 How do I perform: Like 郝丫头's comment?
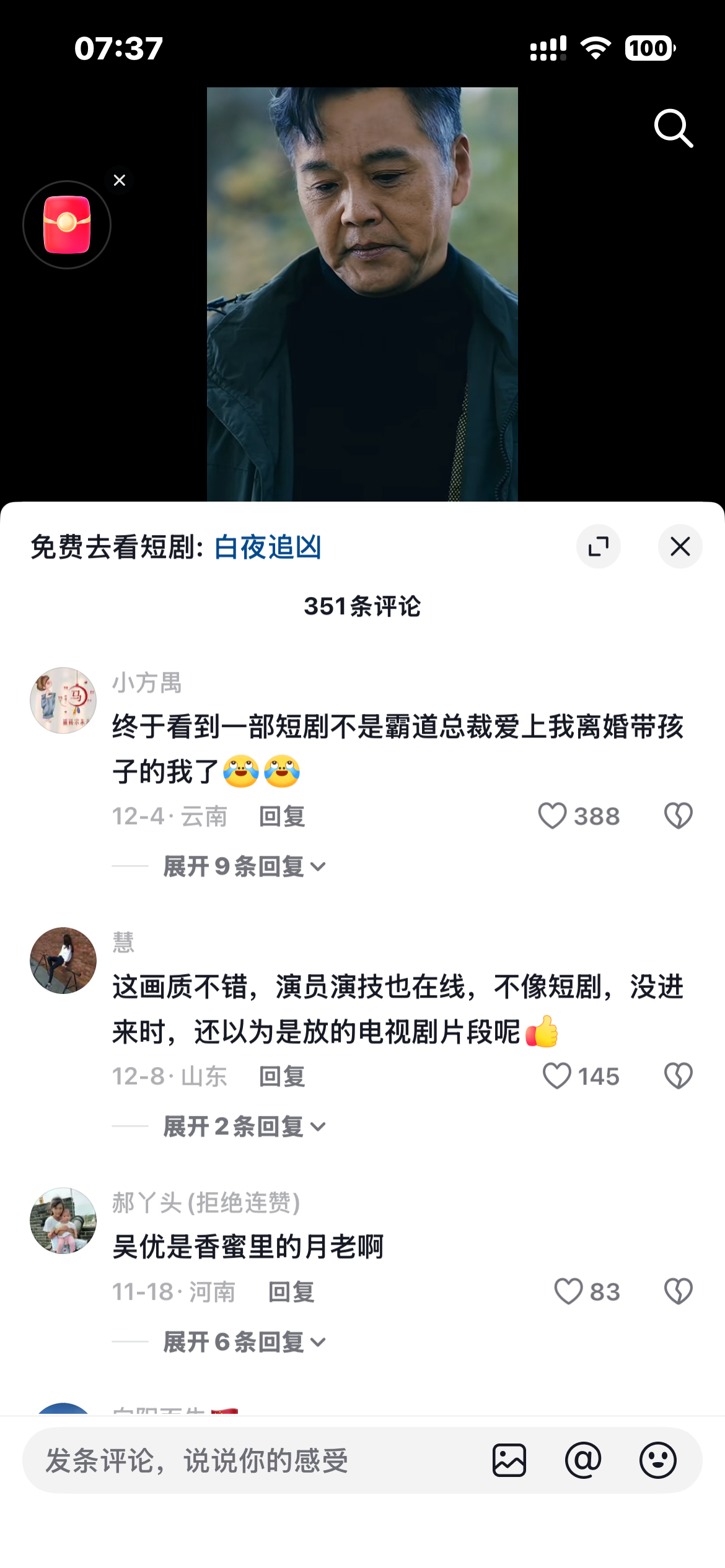point(568,1291)
